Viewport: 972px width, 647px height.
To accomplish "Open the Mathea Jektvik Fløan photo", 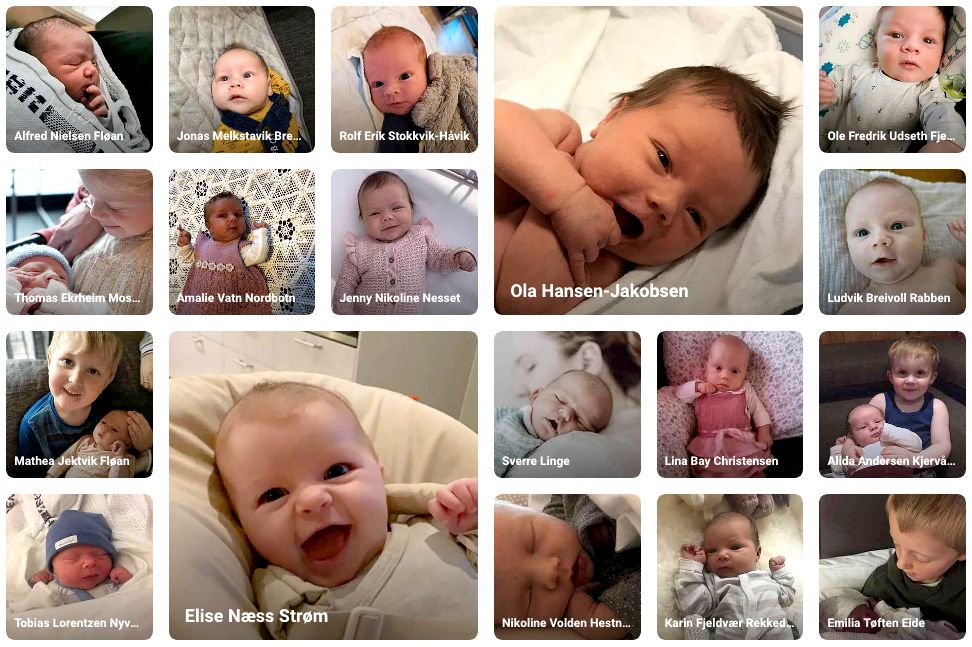I will click(x=79, y=404).
